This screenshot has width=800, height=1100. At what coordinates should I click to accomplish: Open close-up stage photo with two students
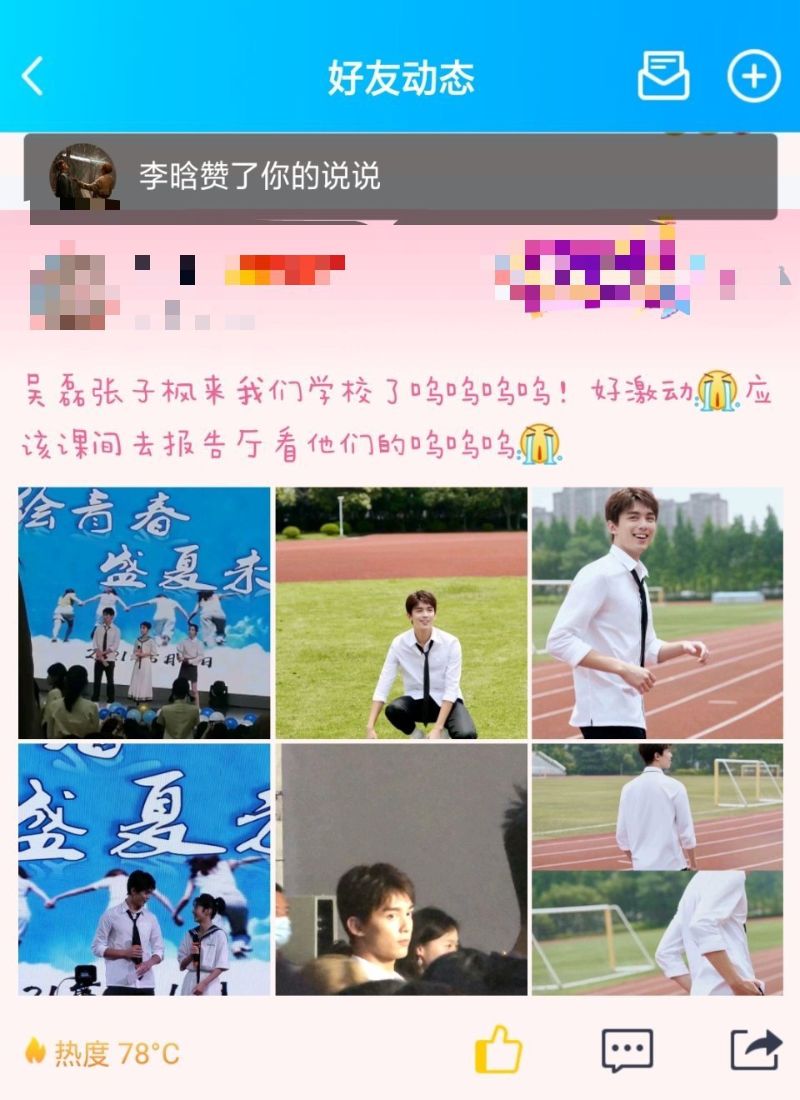coord(144,869)
